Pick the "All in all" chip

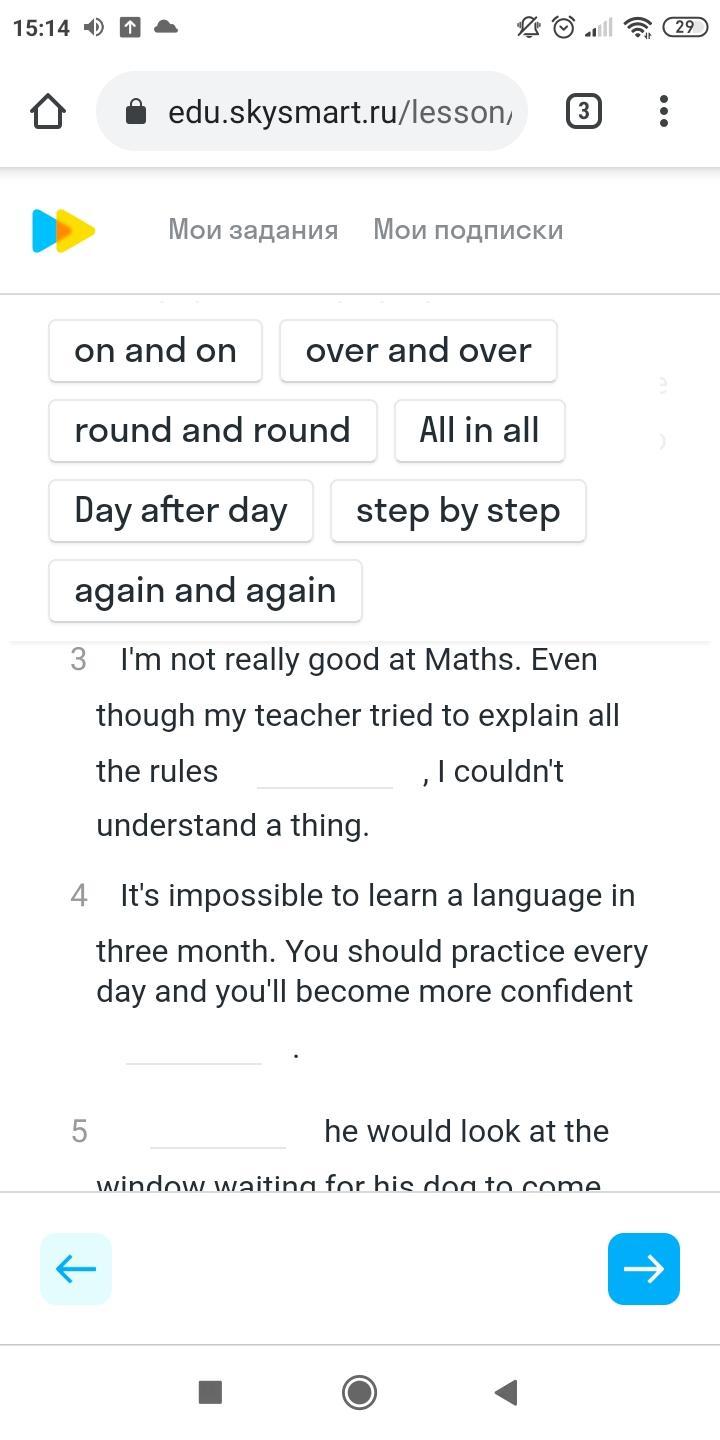(x=480, y=431)
